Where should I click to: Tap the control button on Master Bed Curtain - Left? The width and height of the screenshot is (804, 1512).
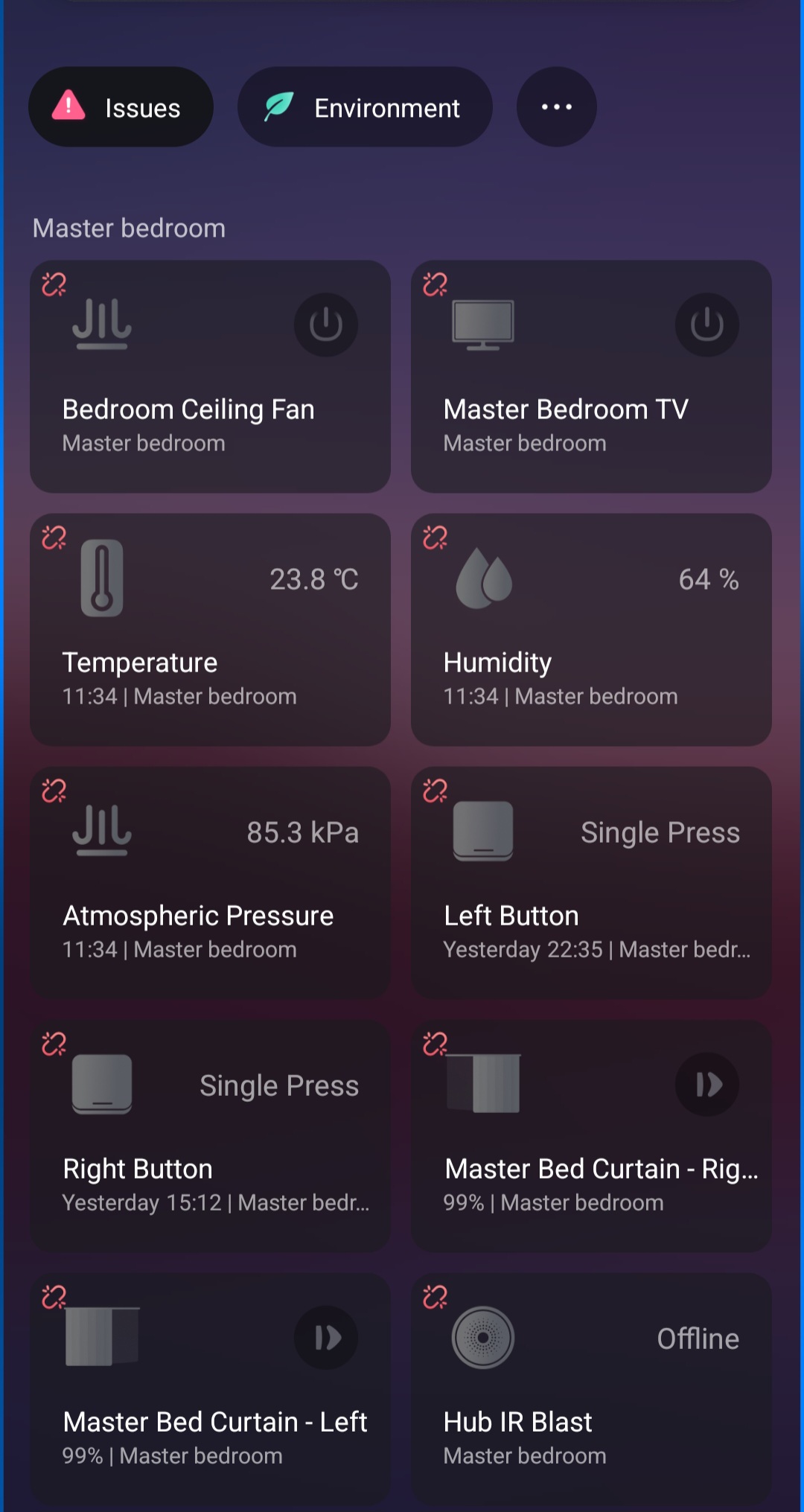point(326,1337)
